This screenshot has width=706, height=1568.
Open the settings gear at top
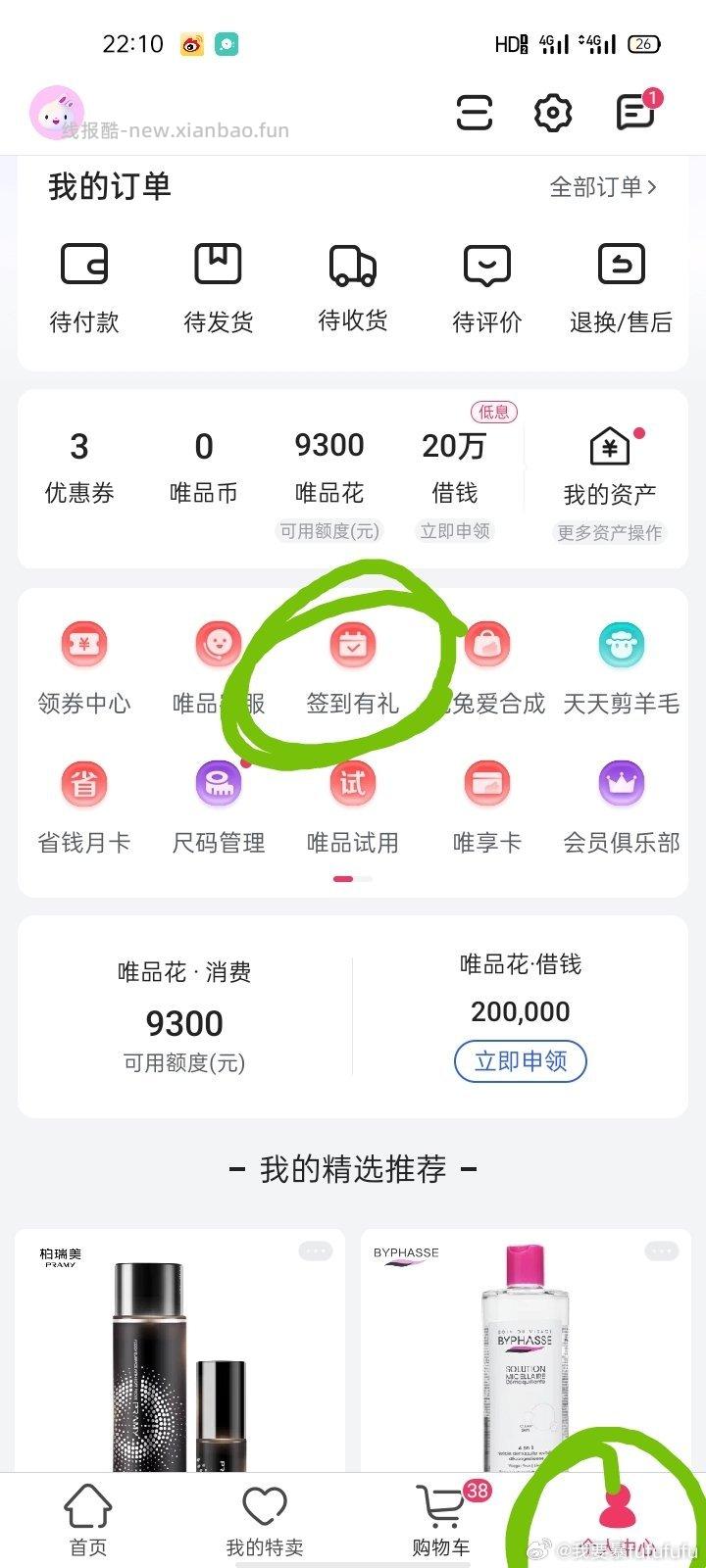551,112
